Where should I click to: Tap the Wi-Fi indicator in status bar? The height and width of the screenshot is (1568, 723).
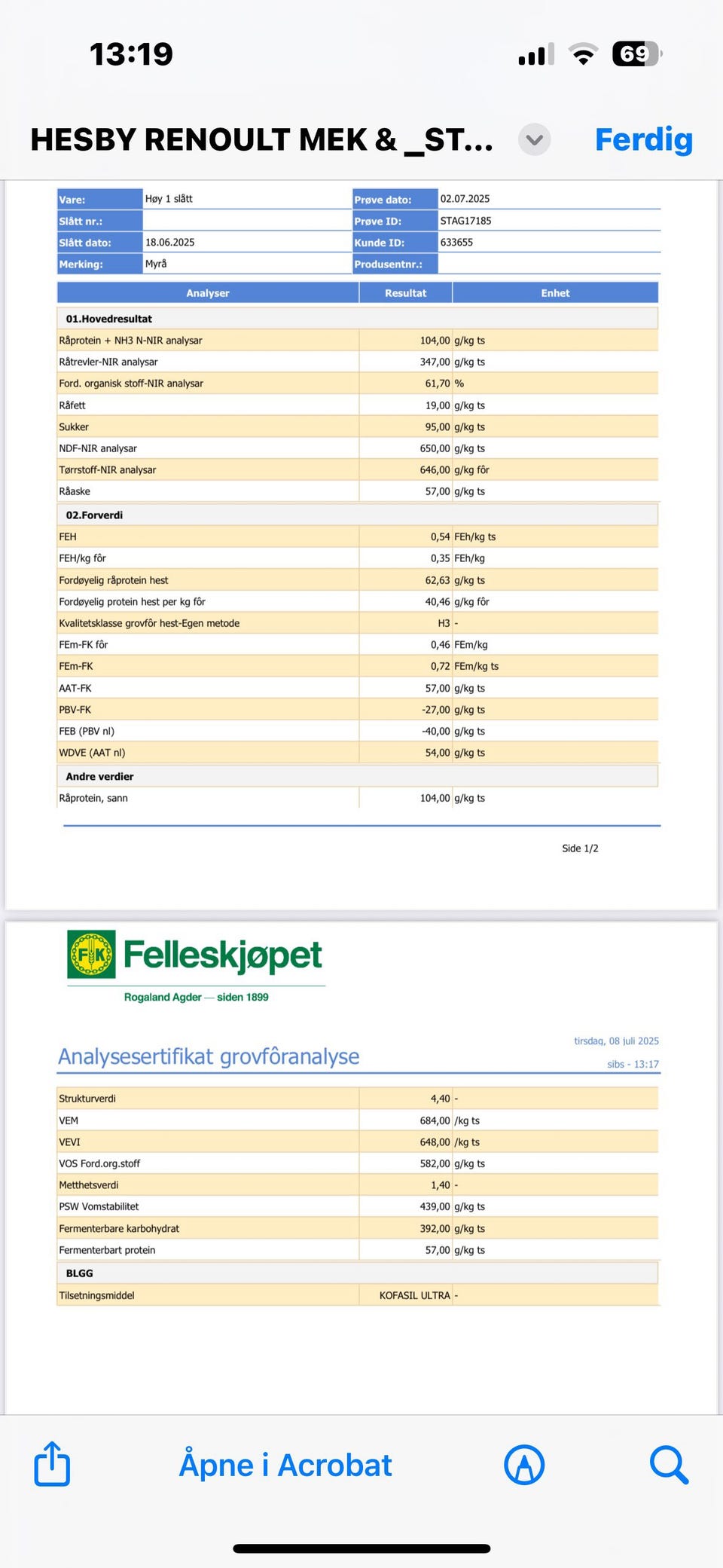pos(584,53)
